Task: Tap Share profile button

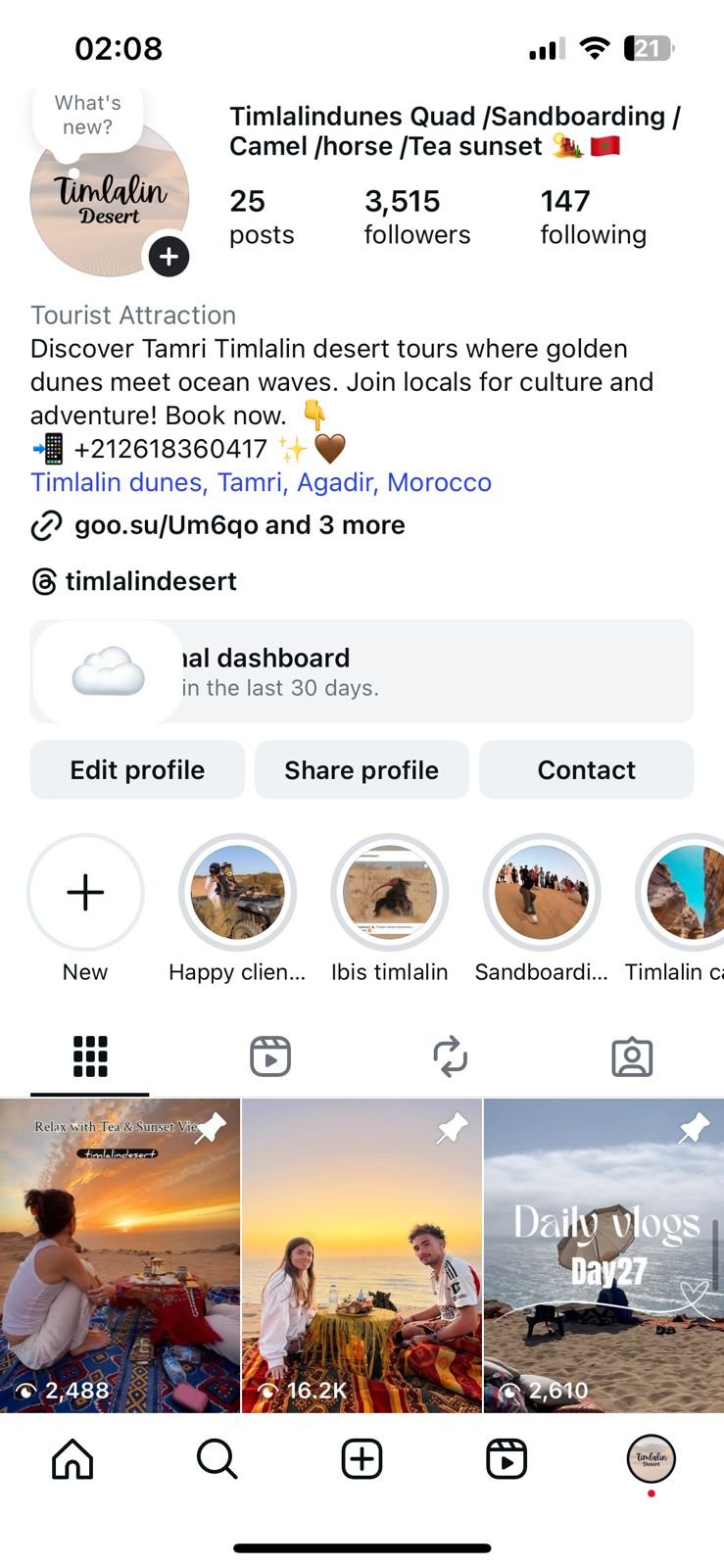Action: point(362,770)
